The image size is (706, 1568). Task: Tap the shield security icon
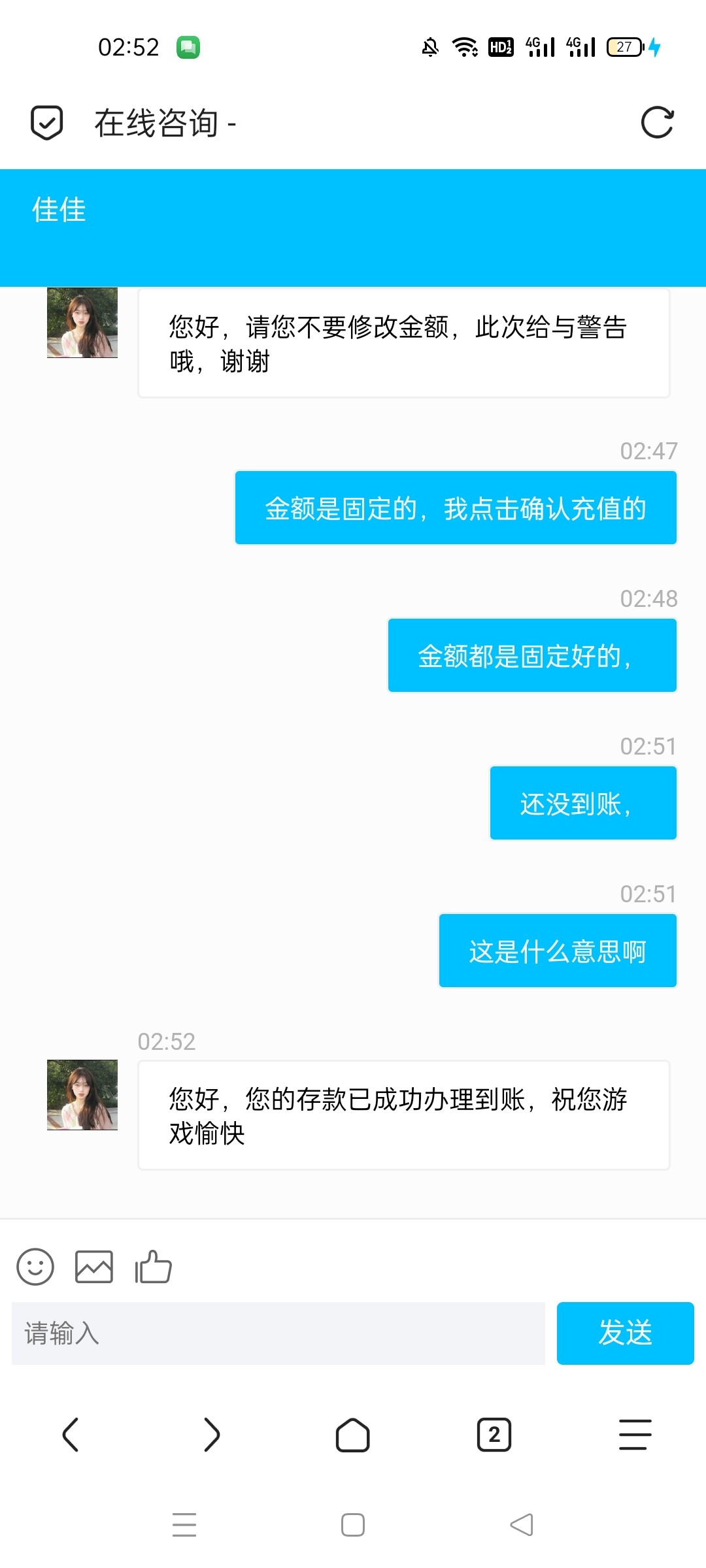click(47, 123)
